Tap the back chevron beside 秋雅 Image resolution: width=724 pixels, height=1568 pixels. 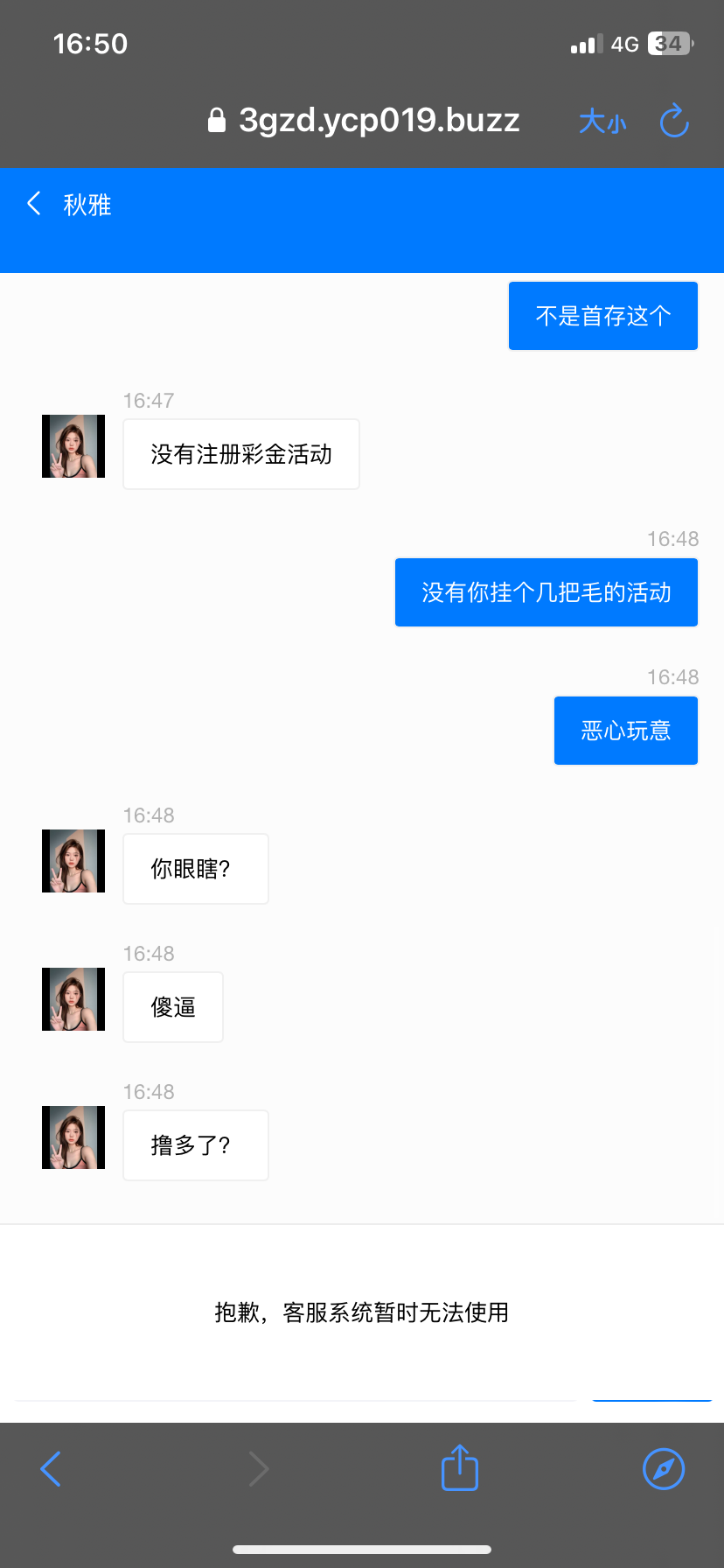33,203
